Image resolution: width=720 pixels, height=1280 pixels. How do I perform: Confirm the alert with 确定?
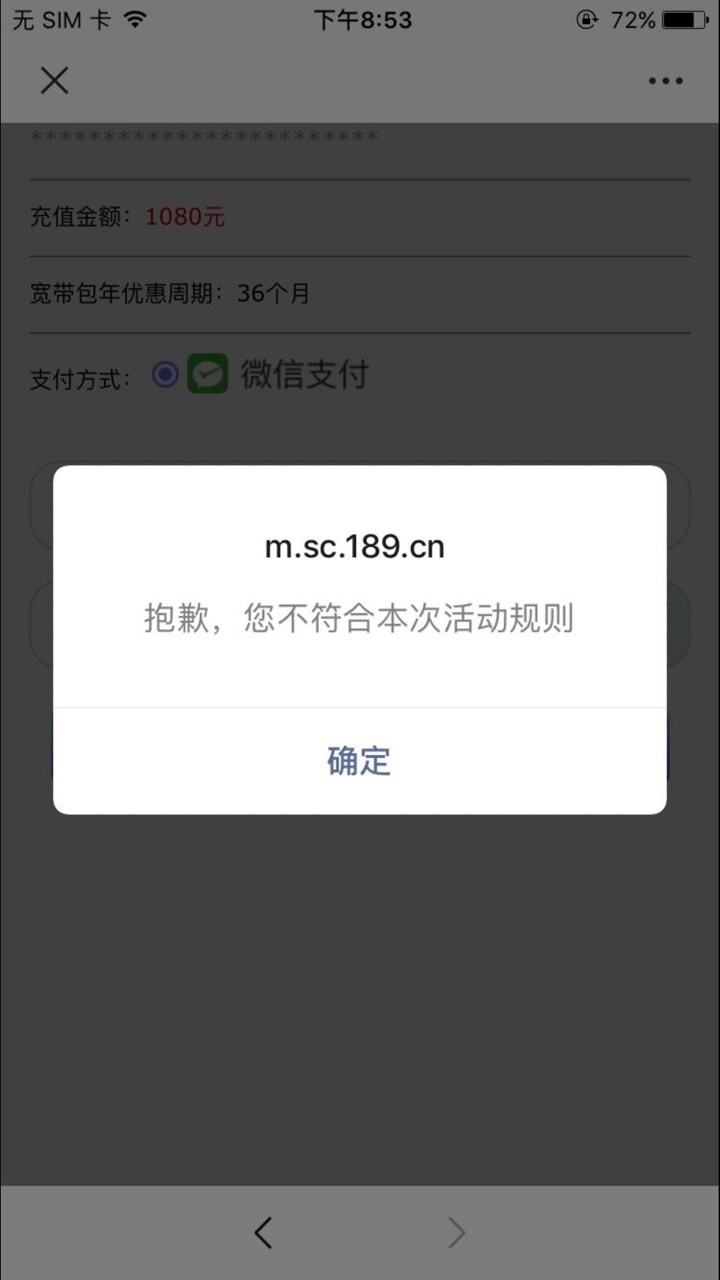359,761
